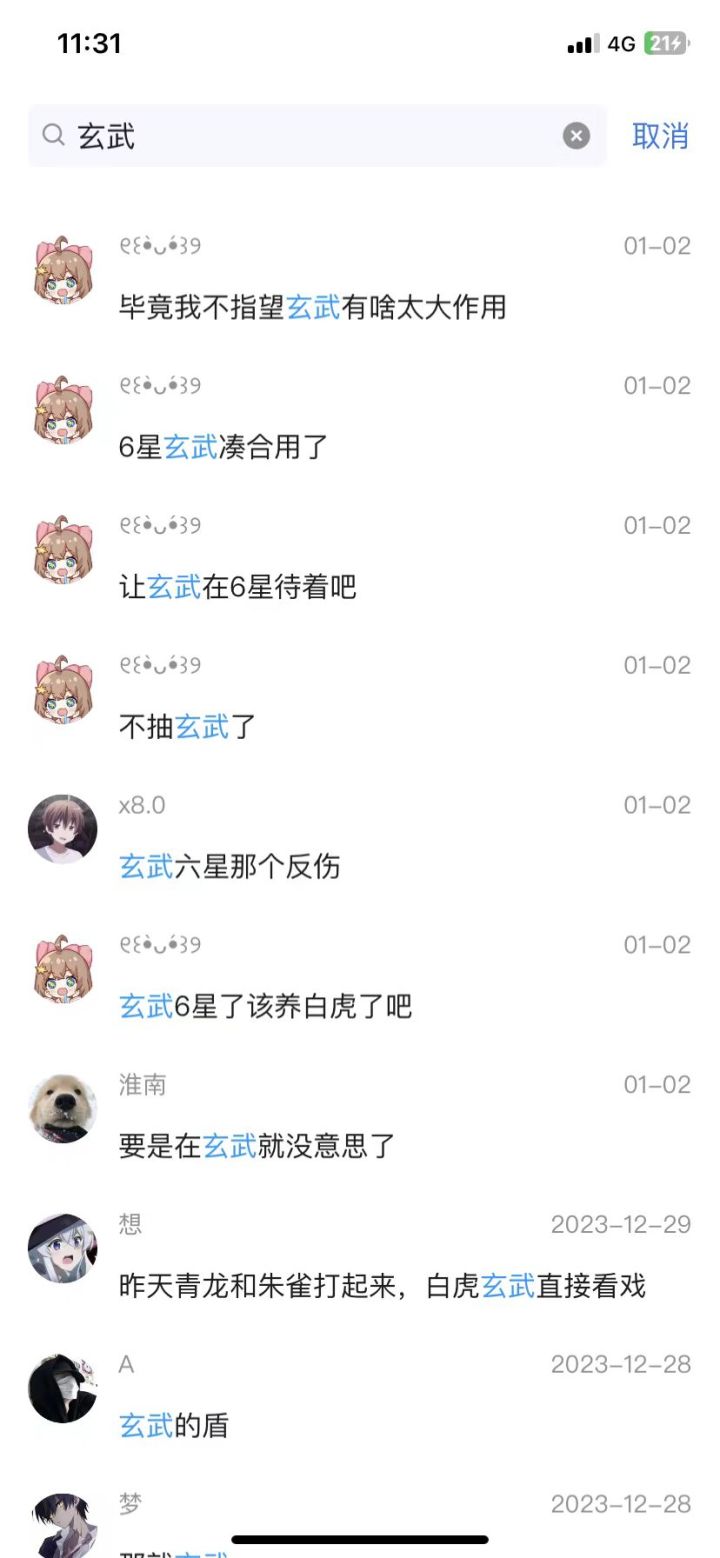This screenshot has width=720, height=1558.
Task: Clear the search field with the X icon
Action: [x=575, y=136]
